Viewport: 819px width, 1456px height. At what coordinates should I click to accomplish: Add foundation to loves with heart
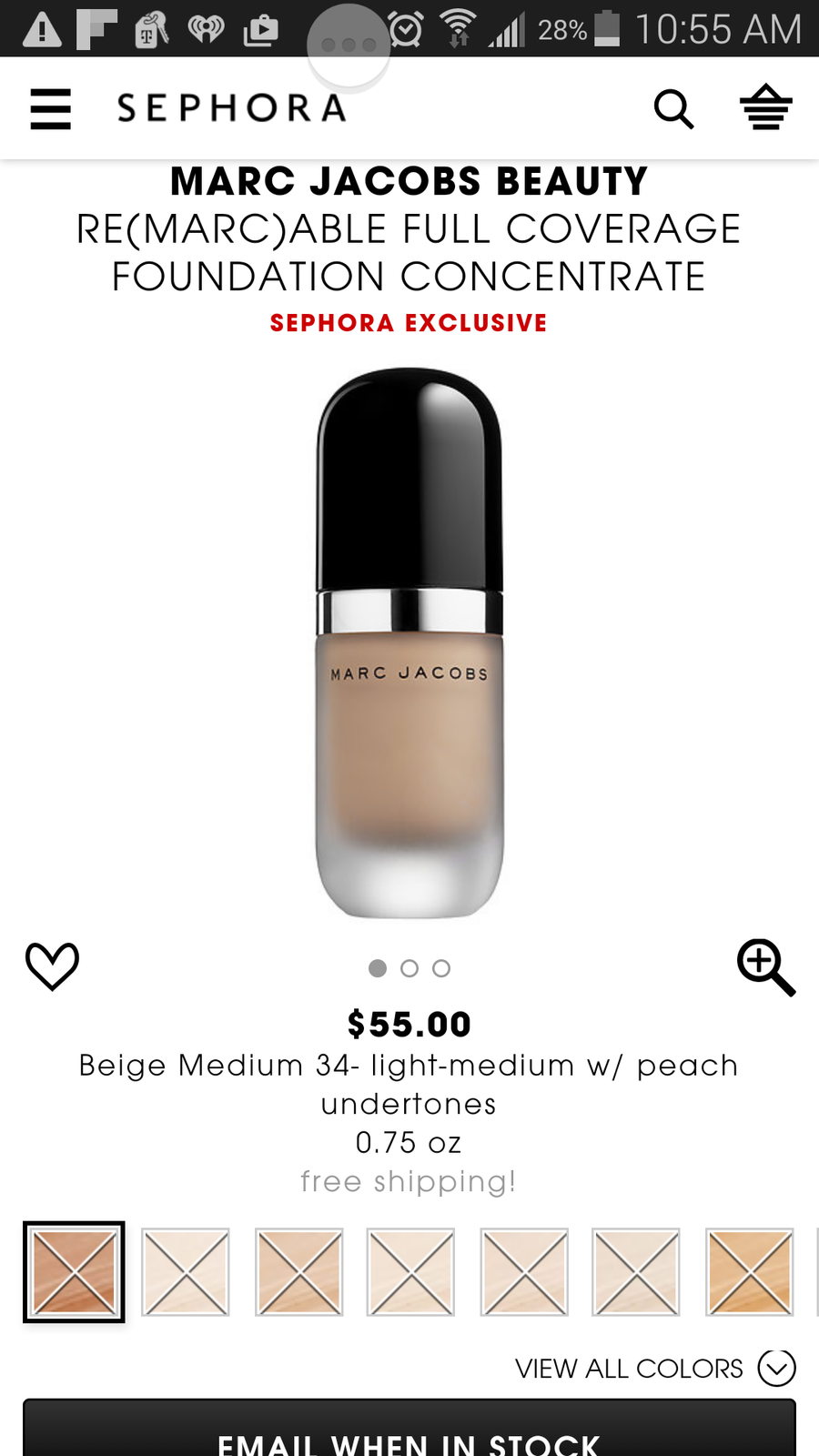point(52,966)
